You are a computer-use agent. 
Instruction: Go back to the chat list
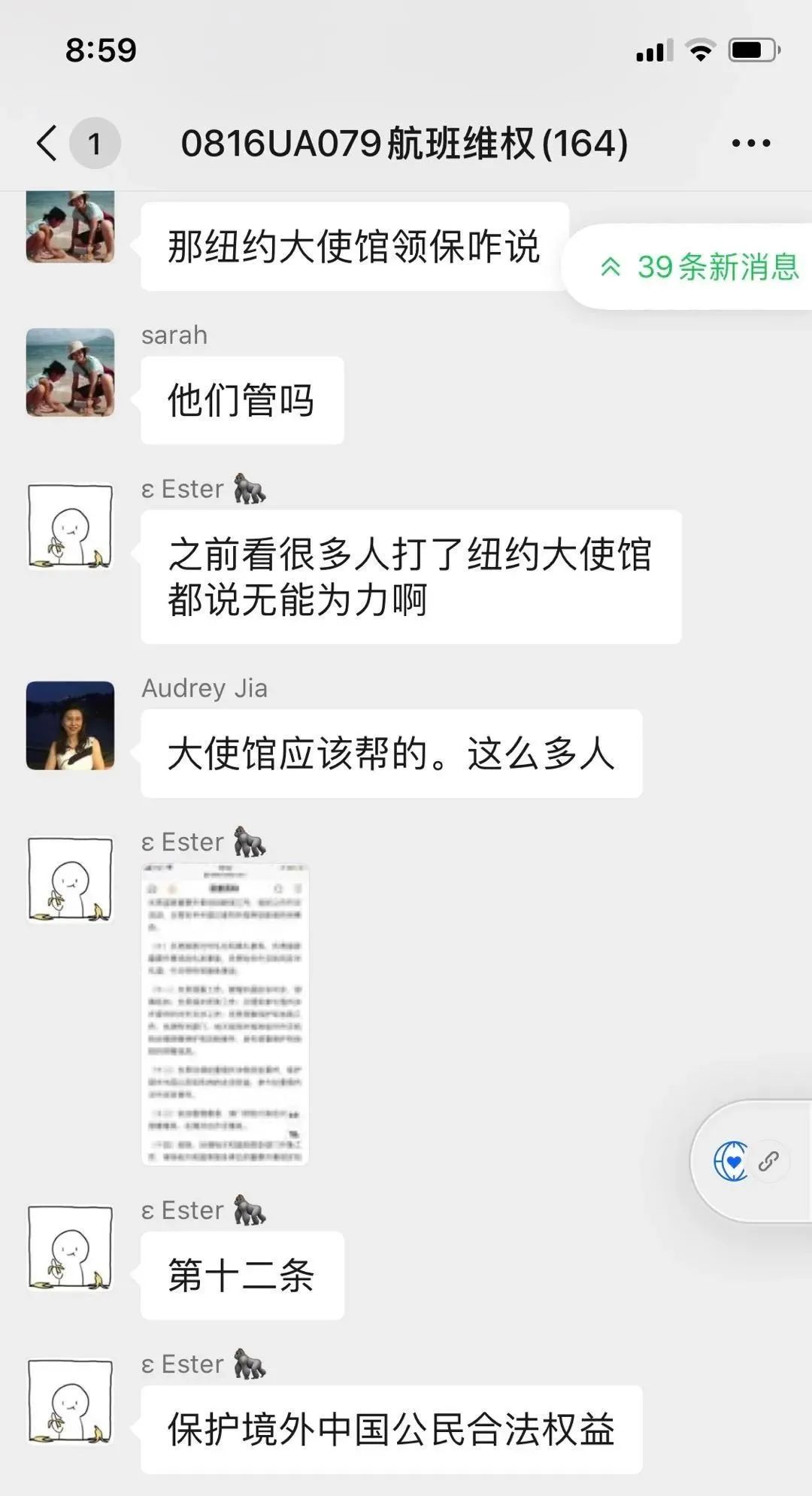point(47,143)
